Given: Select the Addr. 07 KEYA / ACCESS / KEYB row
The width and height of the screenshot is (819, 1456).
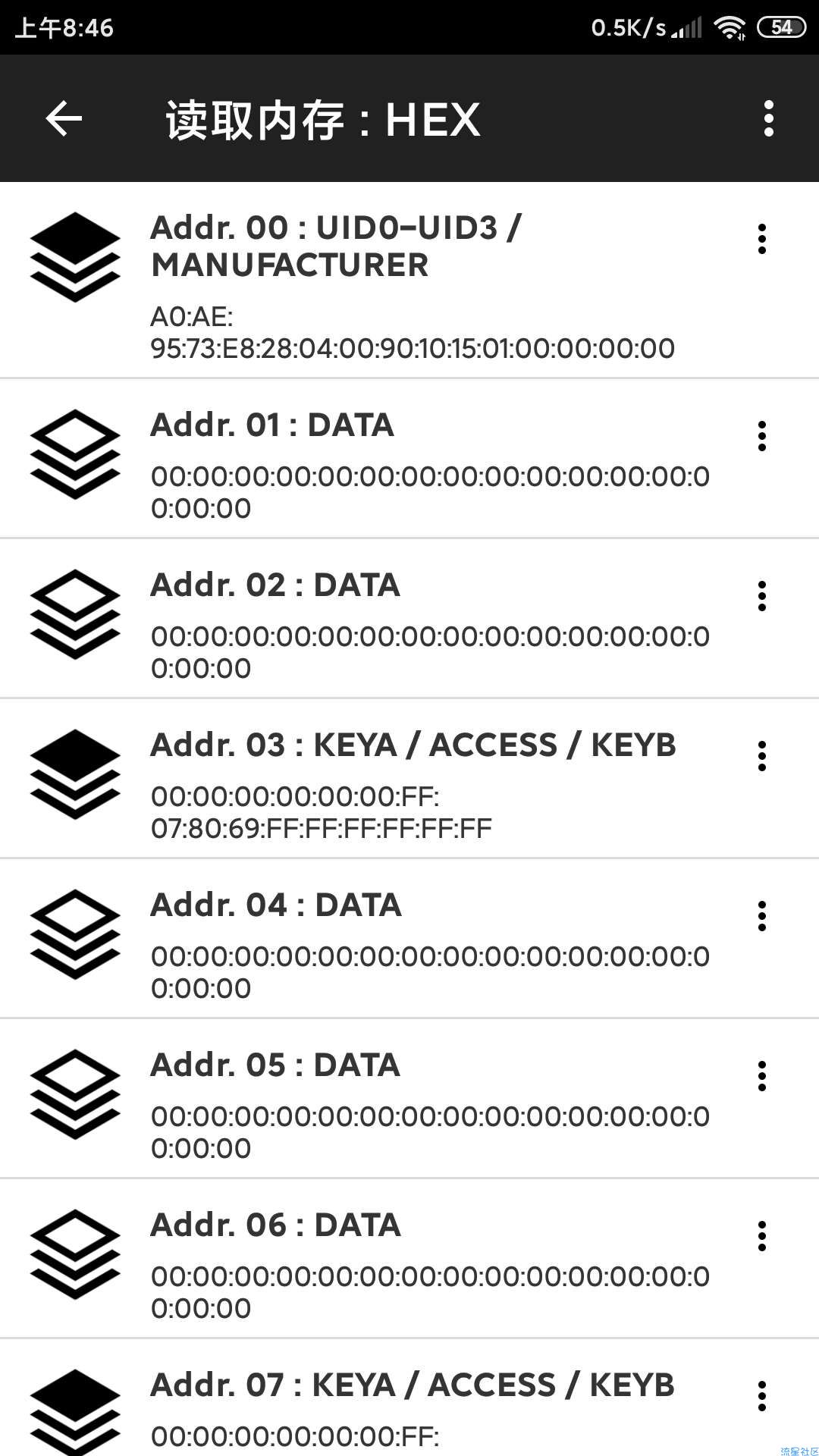Looking at the screenshot, I should point(409,1398).
